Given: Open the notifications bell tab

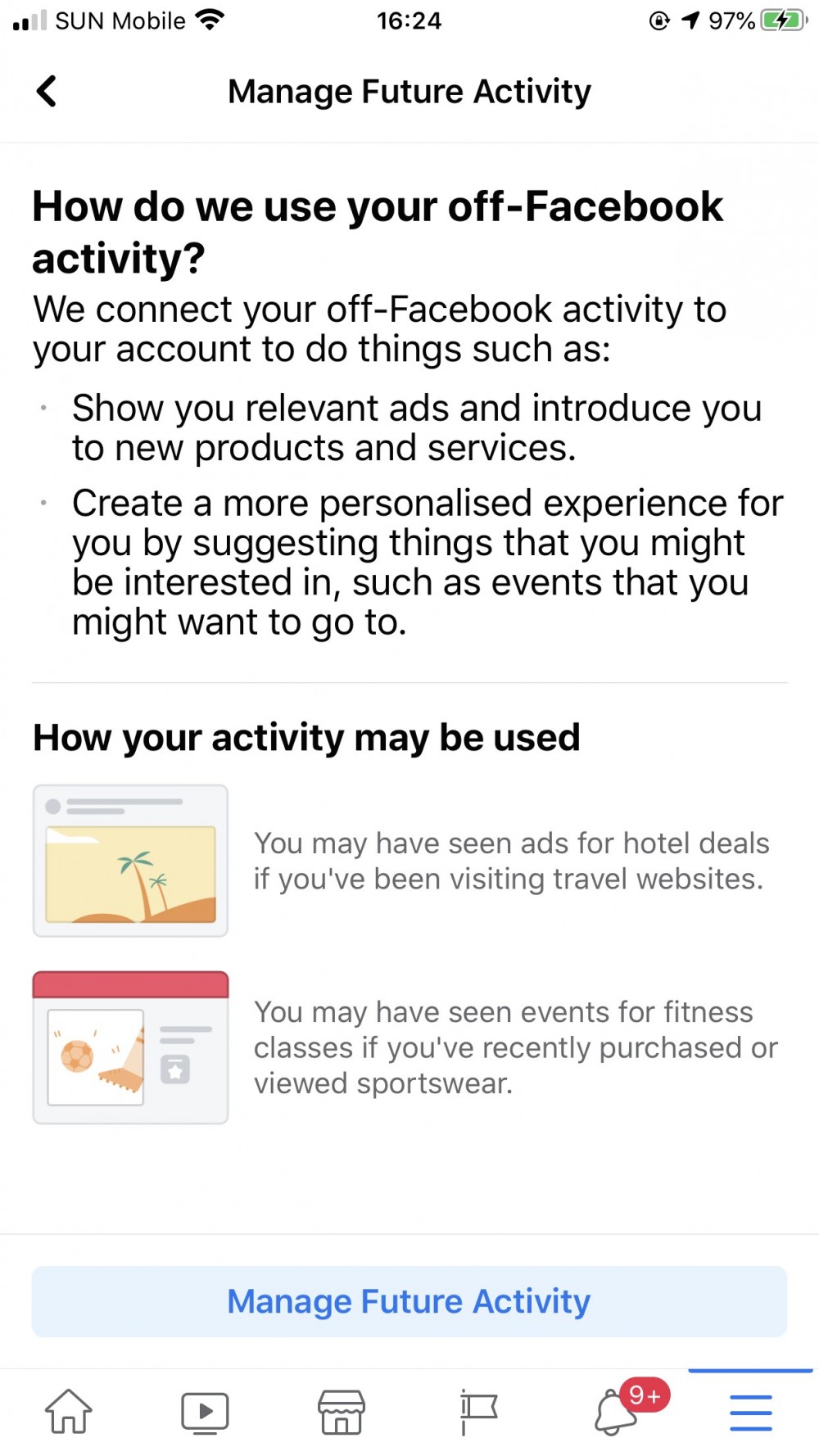Looking at the screenshot, I should pos(616,1412).
